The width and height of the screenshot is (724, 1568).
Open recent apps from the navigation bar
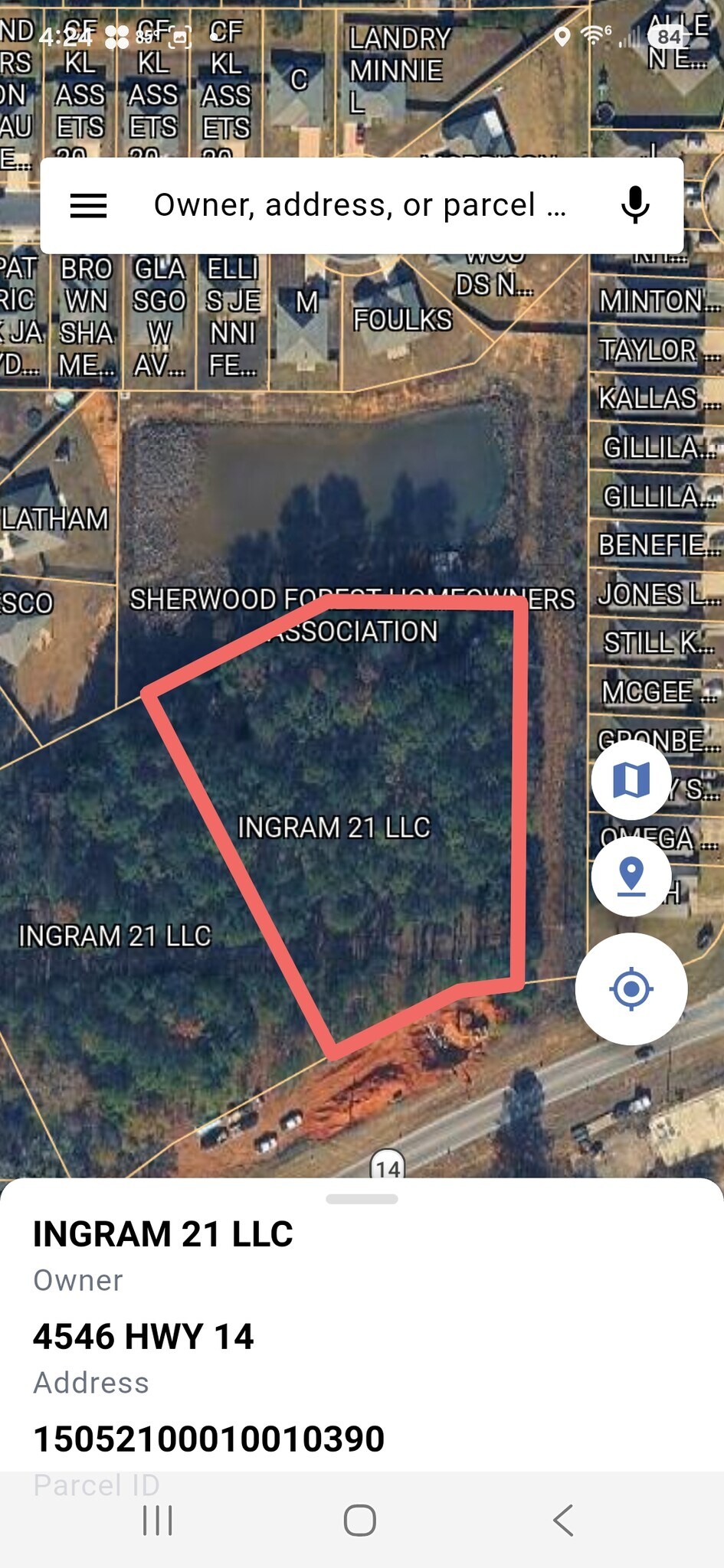click(158, 1520)
